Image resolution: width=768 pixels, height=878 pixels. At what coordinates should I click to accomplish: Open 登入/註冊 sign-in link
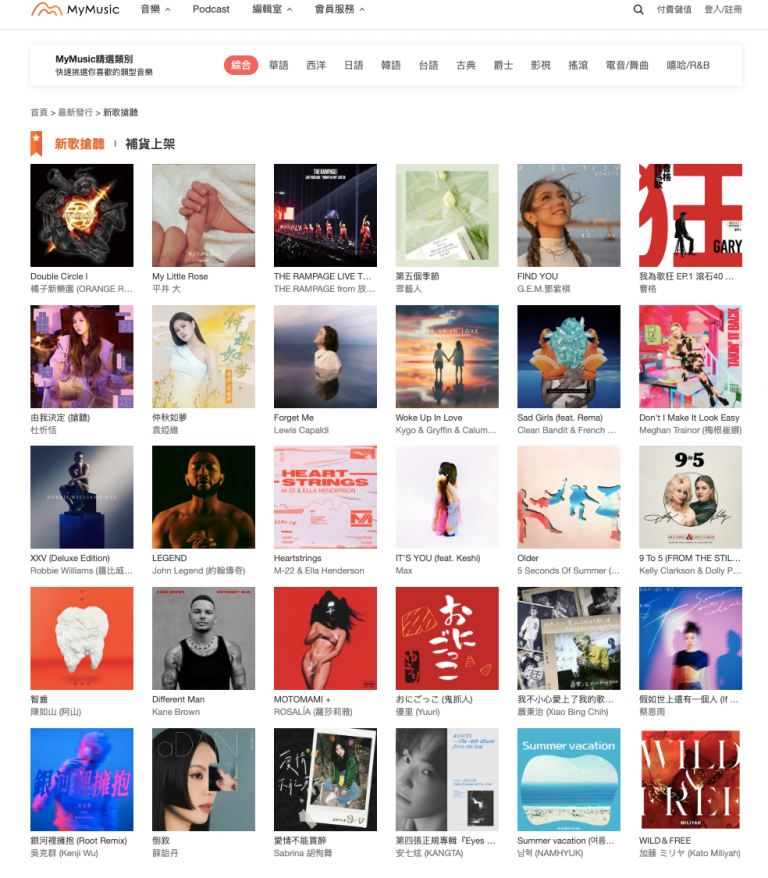[x=723, y=10]
